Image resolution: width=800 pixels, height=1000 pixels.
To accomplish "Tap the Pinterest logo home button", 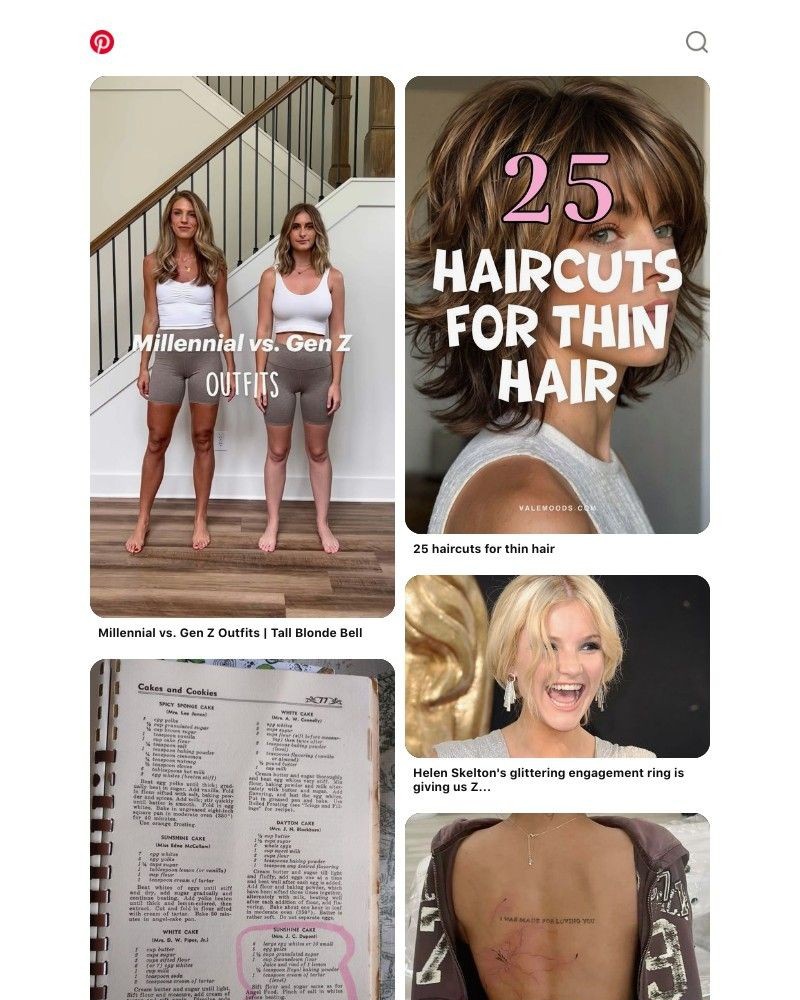I will 101,42.
